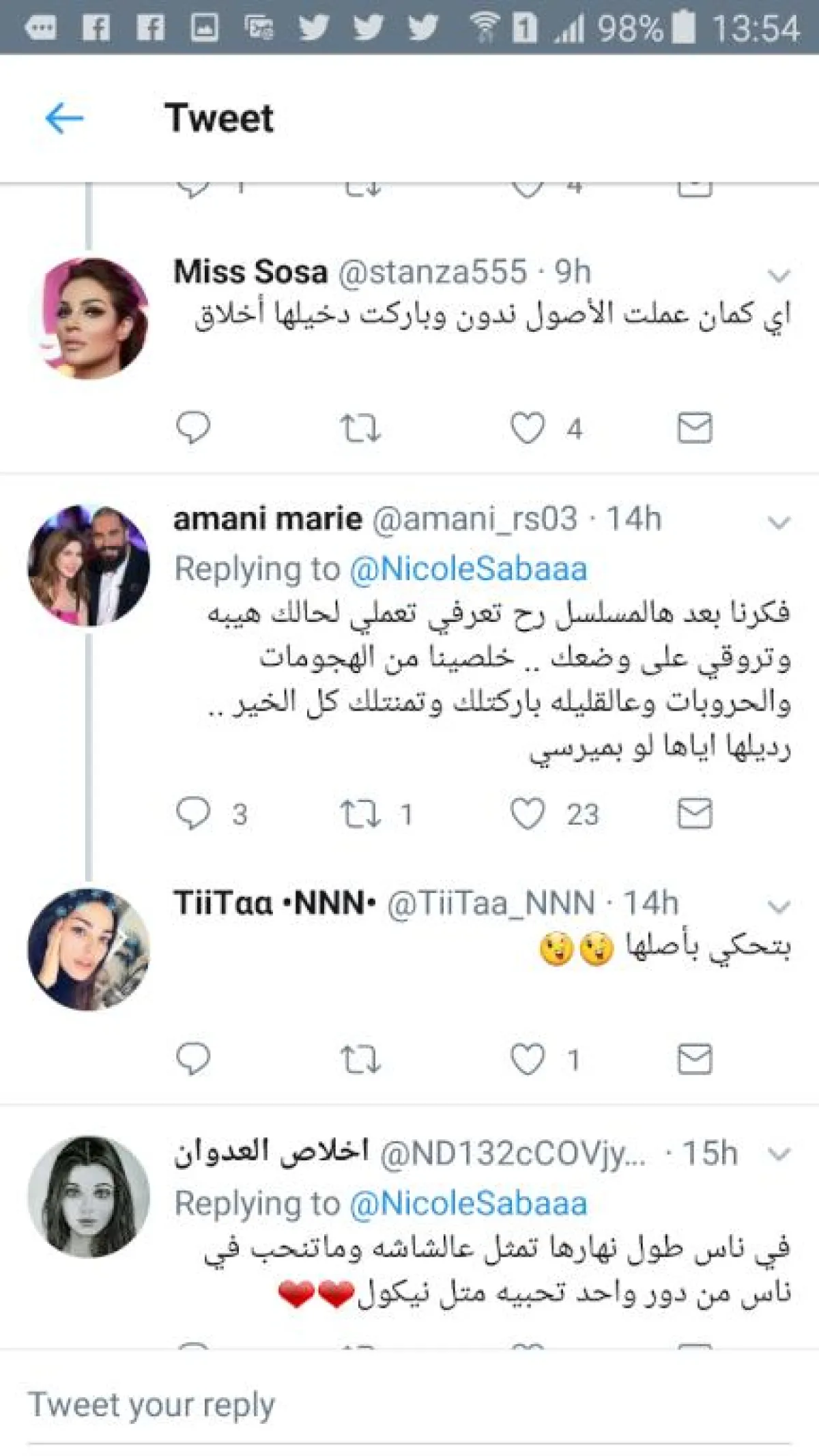Viewport: 819px width, 1456px height.
Task: Open options chevron on @ND132cCOVjy tweet
Action: tap(778, 1154)
